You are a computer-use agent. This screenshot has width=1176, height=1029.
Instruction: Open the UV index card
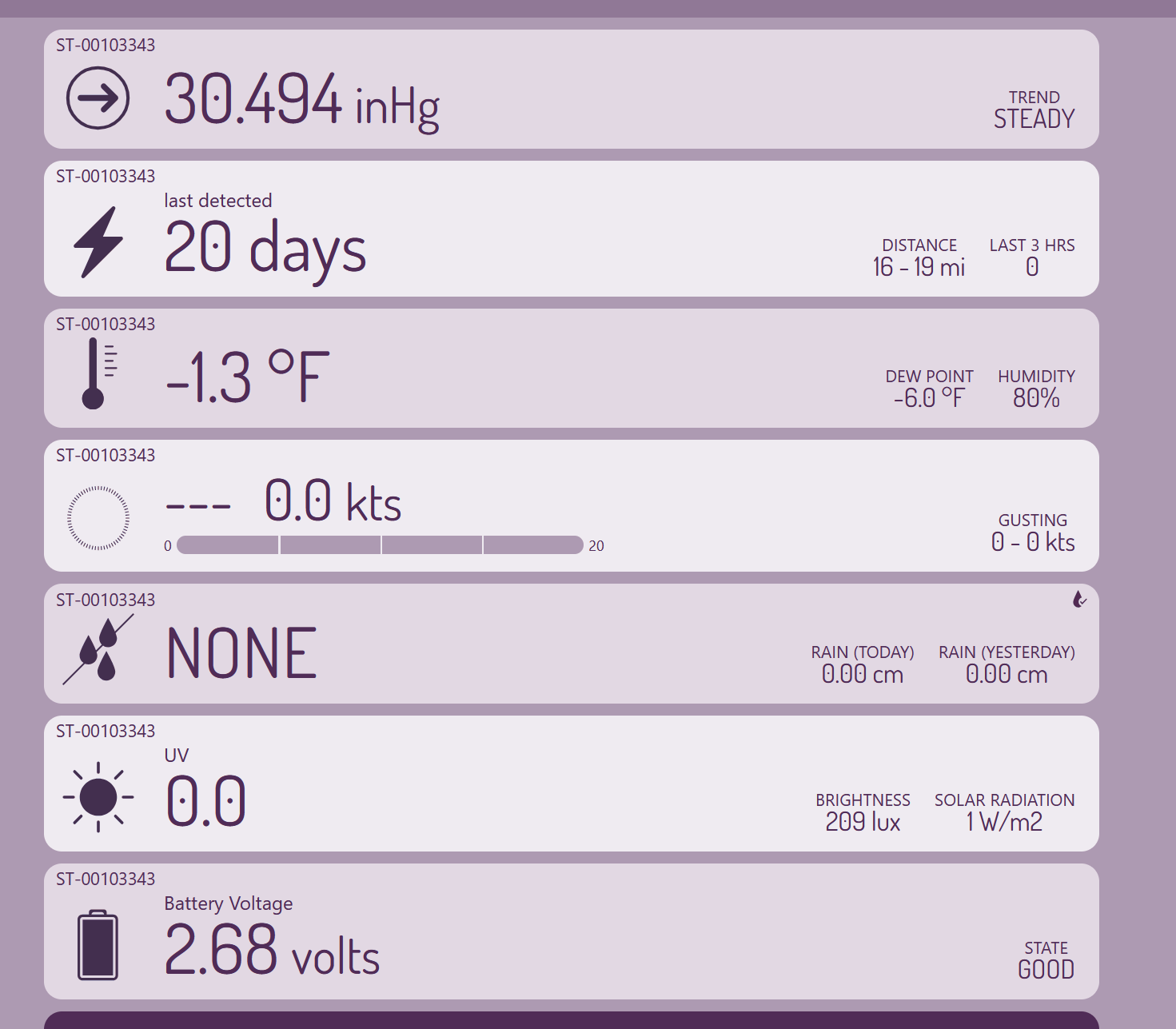click(x=571, y=784)
